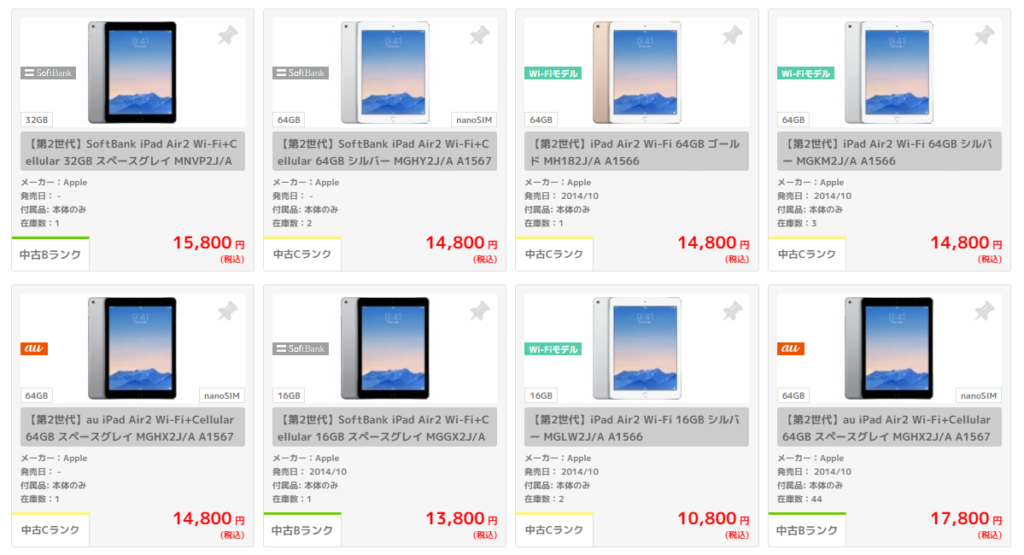The image size is (1024, 555).
Task: Pin the Wi-Fi 16GB シルバー item
Action: coord(732,311)
